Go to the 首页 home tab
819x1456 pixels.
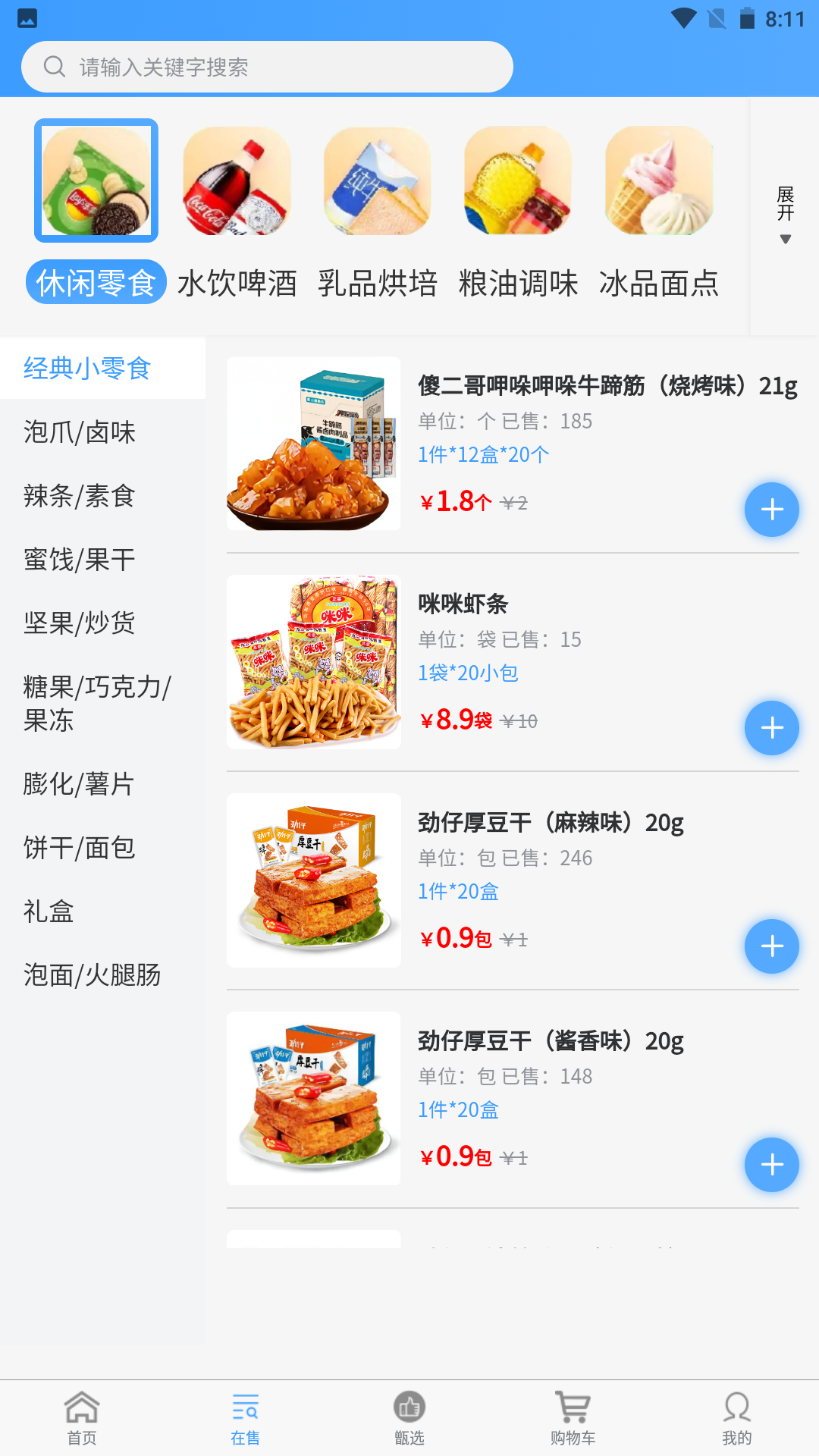tap(81, 1410)
